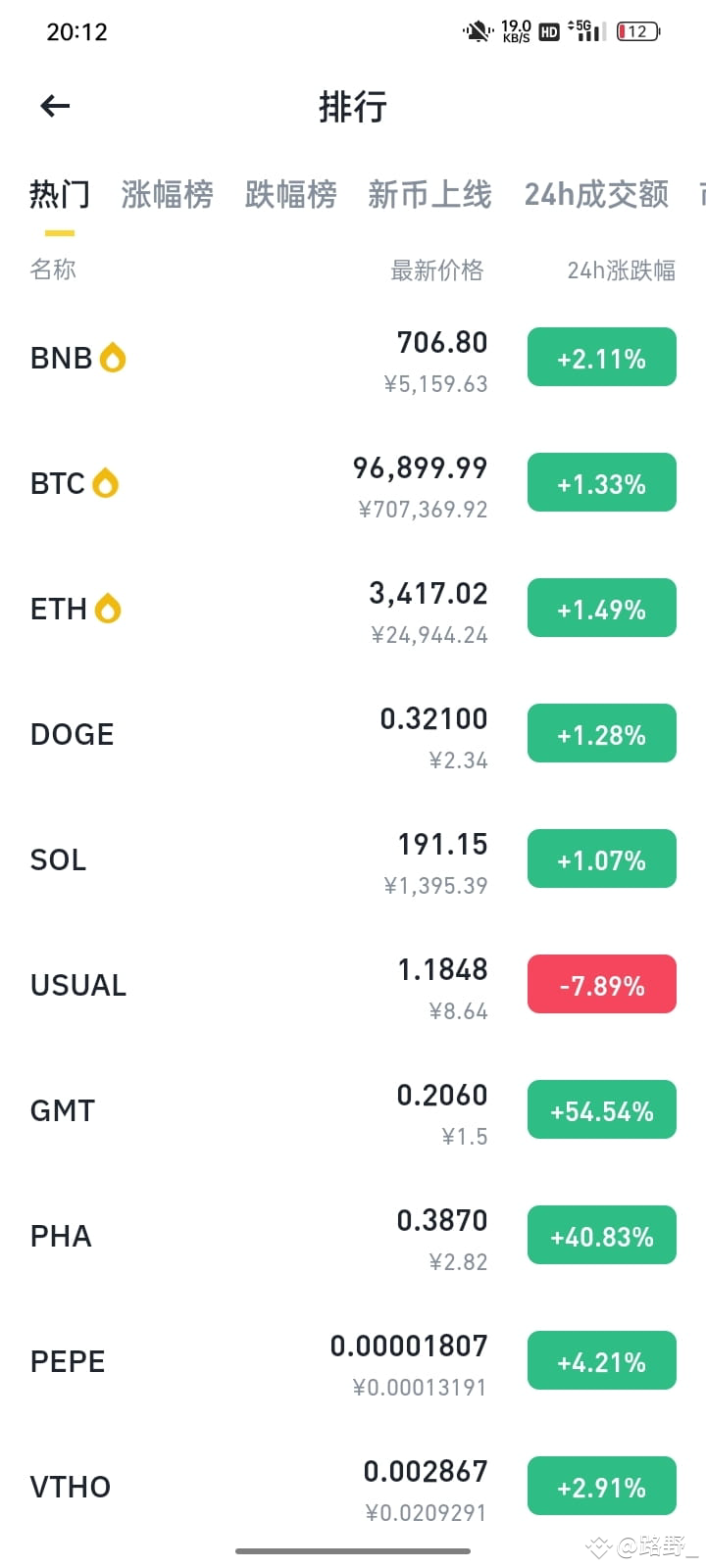Open the GMT row
Image resolution: width=706 pixels, height=1568 pixels.
(x=353, y=1111)
